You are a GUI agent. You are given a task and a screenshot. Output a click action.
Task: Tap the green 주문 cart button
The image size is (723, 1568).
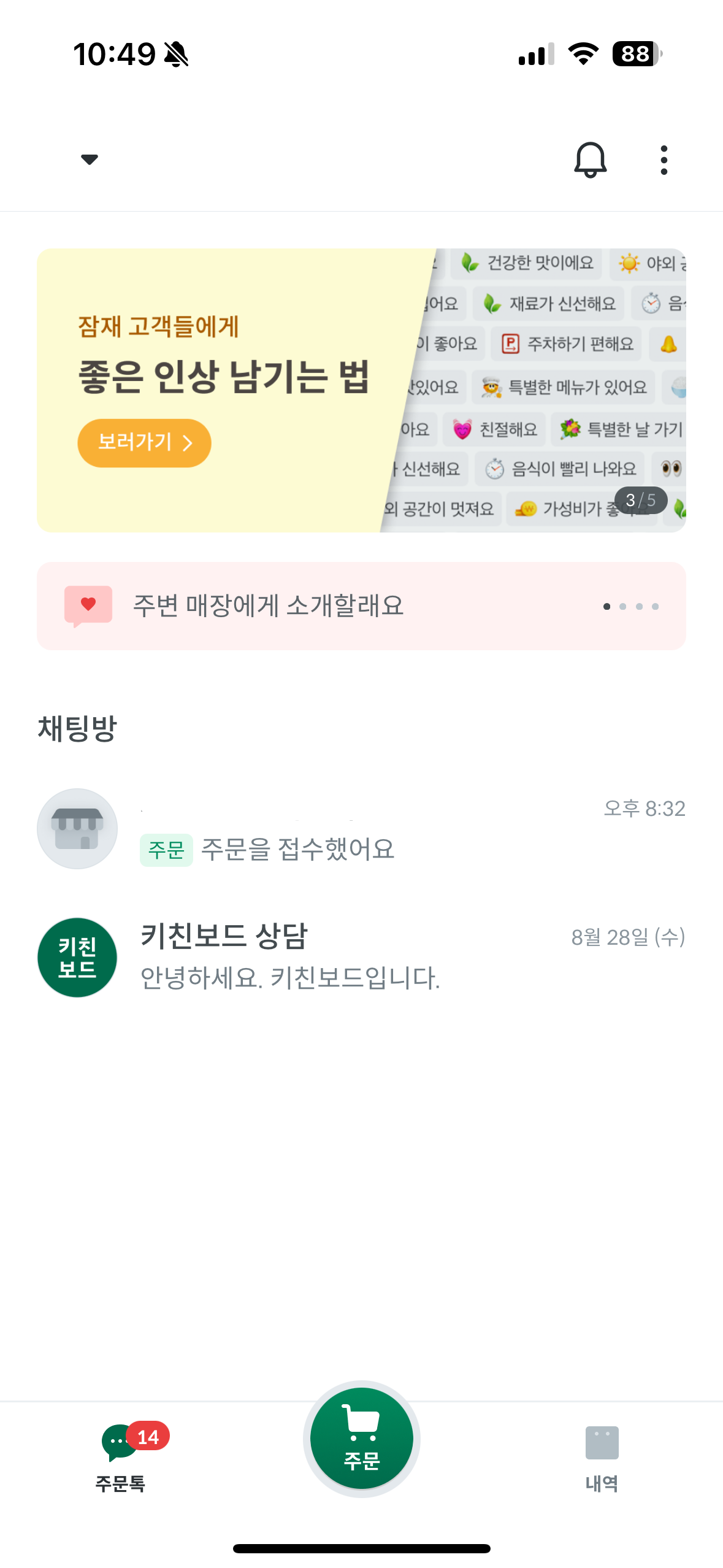coord(361,1439)
